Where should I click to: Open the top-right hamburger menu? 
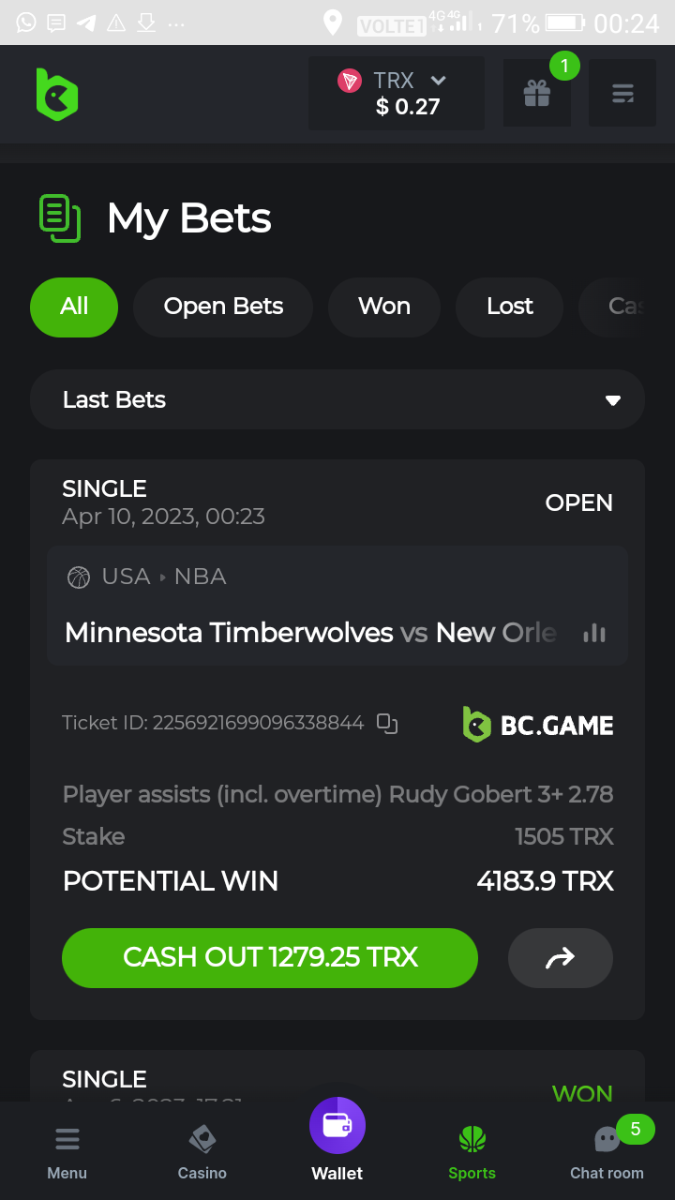point(622,94)
